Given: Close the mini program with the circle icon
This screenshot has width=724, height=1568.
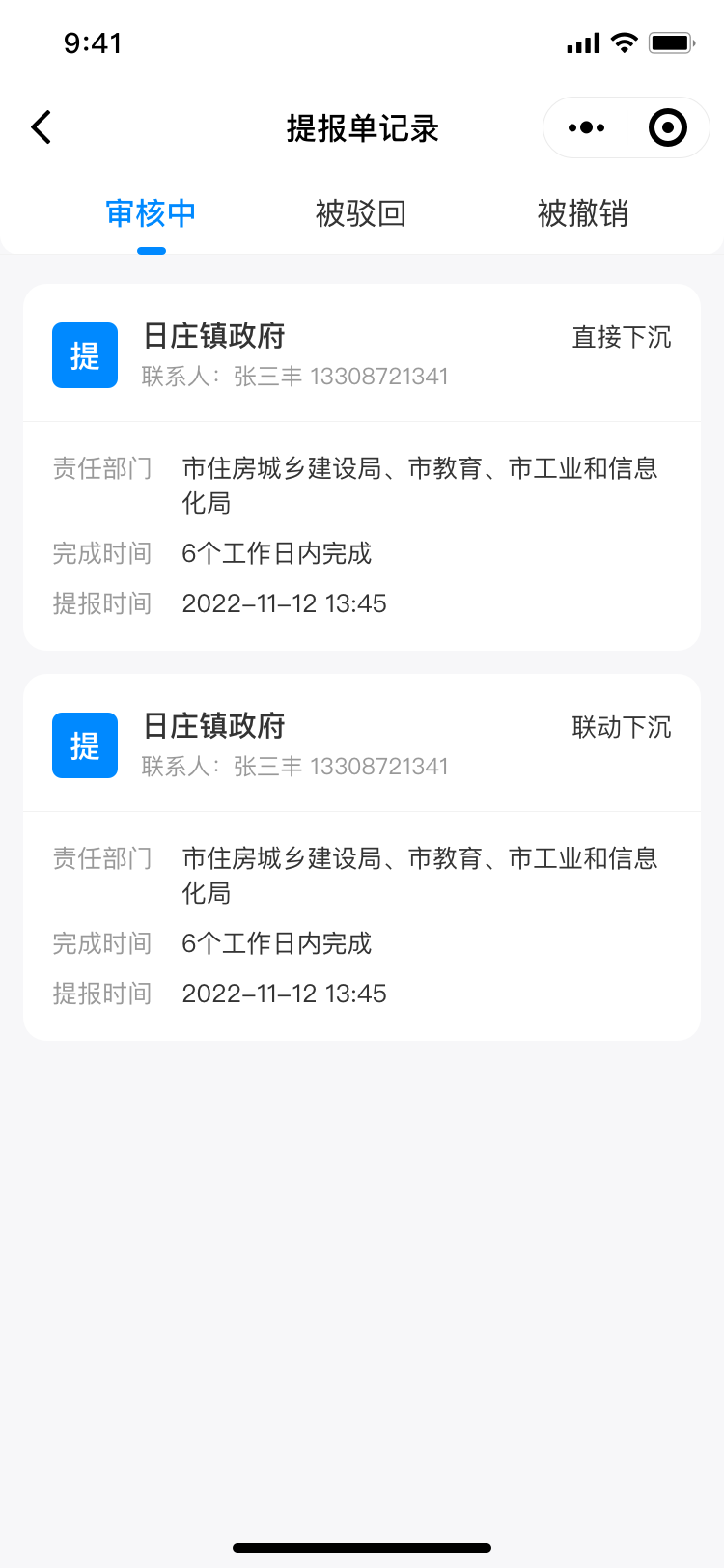Looking at the screenshot, I should 668,127.
